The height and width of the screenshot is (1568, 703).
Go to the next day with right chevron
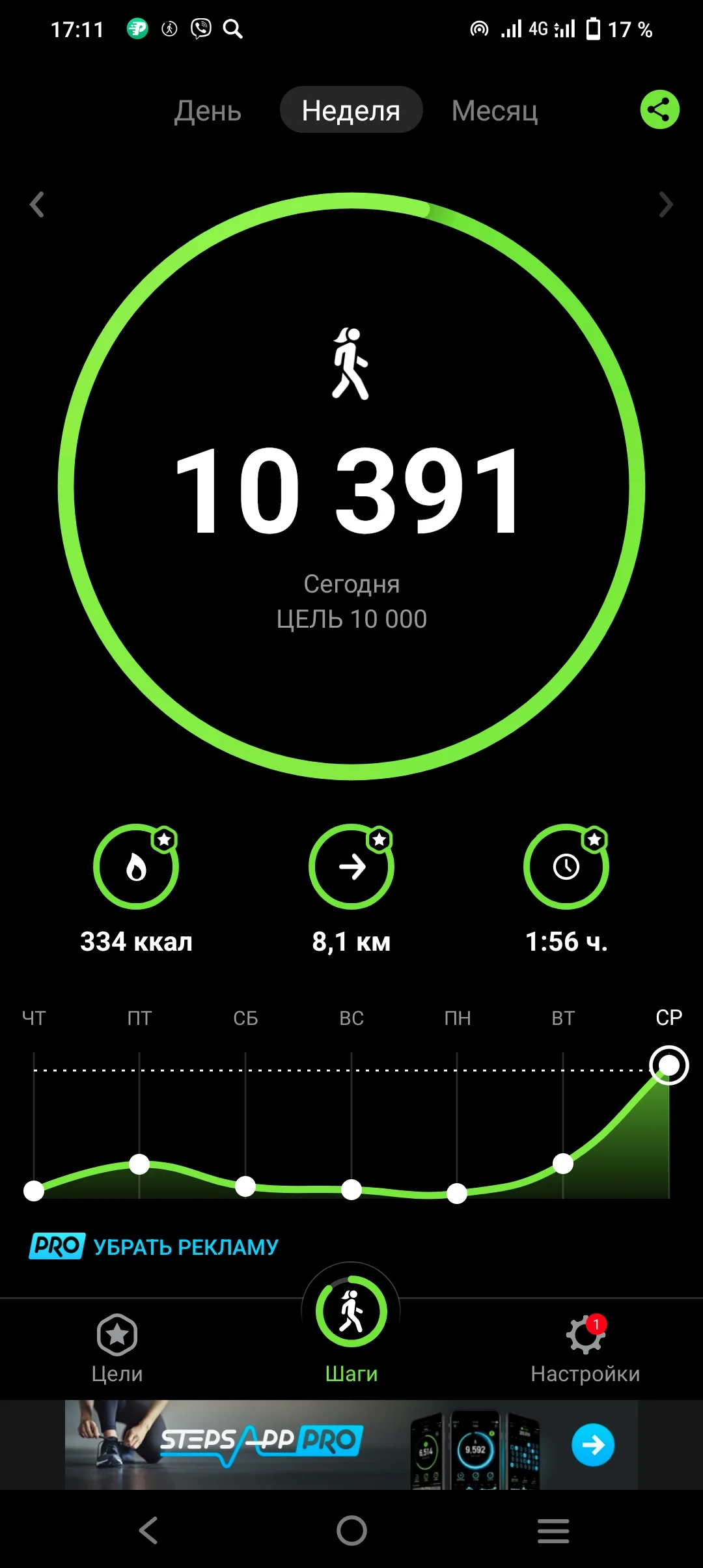pos(665,204)
